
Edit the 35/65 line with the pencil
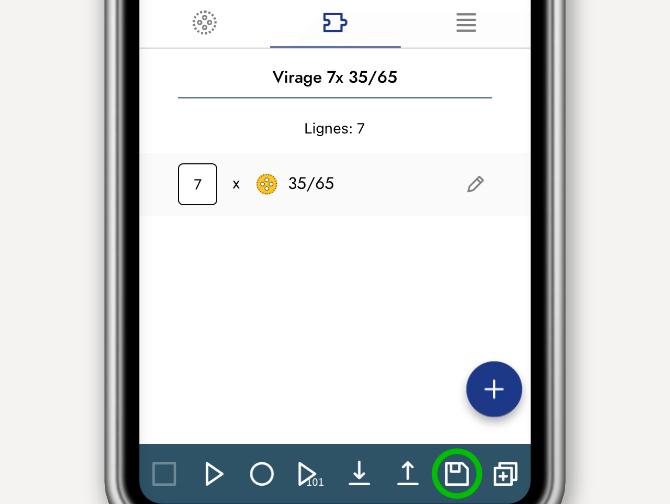pyautogui.click(x=475, y=184)
